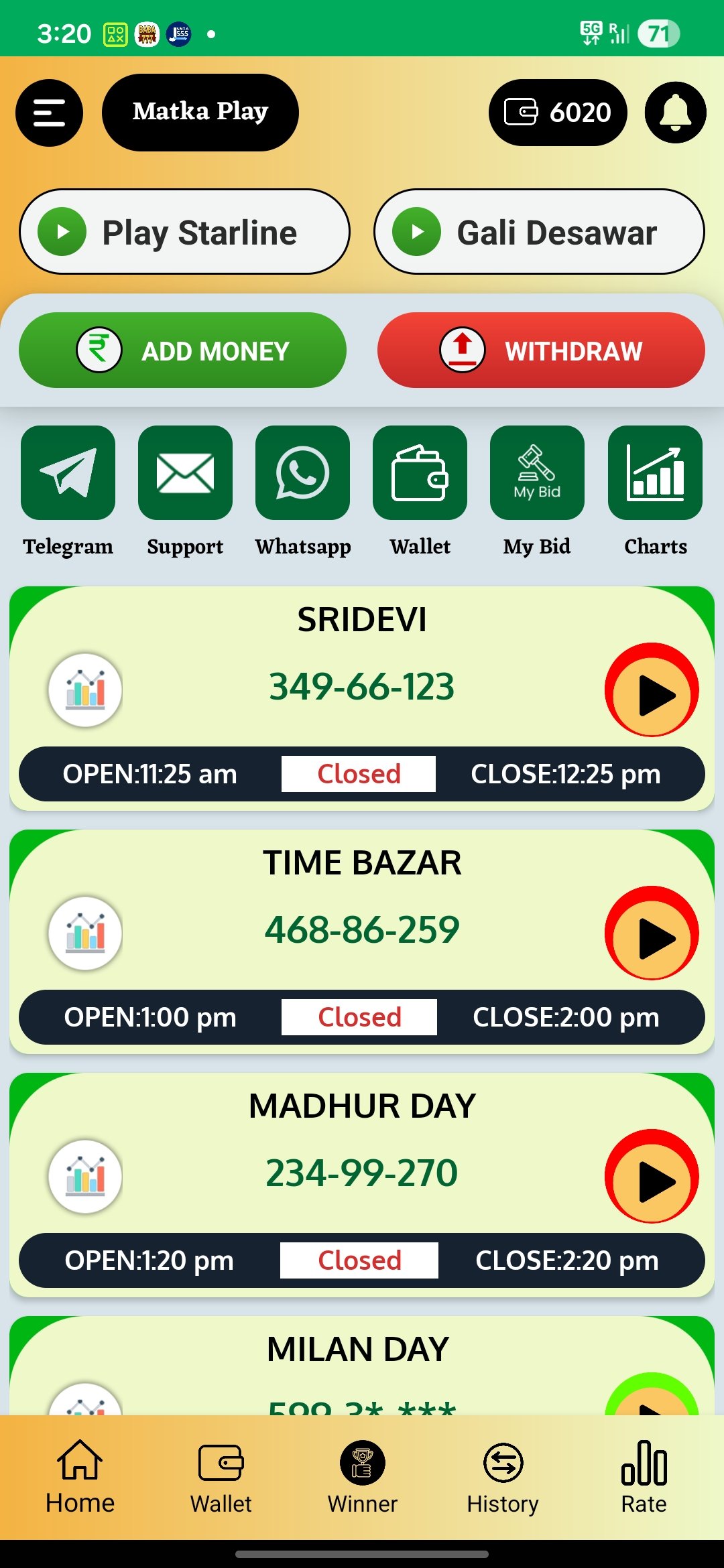Open Play Starline
This screenshot has height=1568, width=724.
pyautogui.click(x=184, y=232)
